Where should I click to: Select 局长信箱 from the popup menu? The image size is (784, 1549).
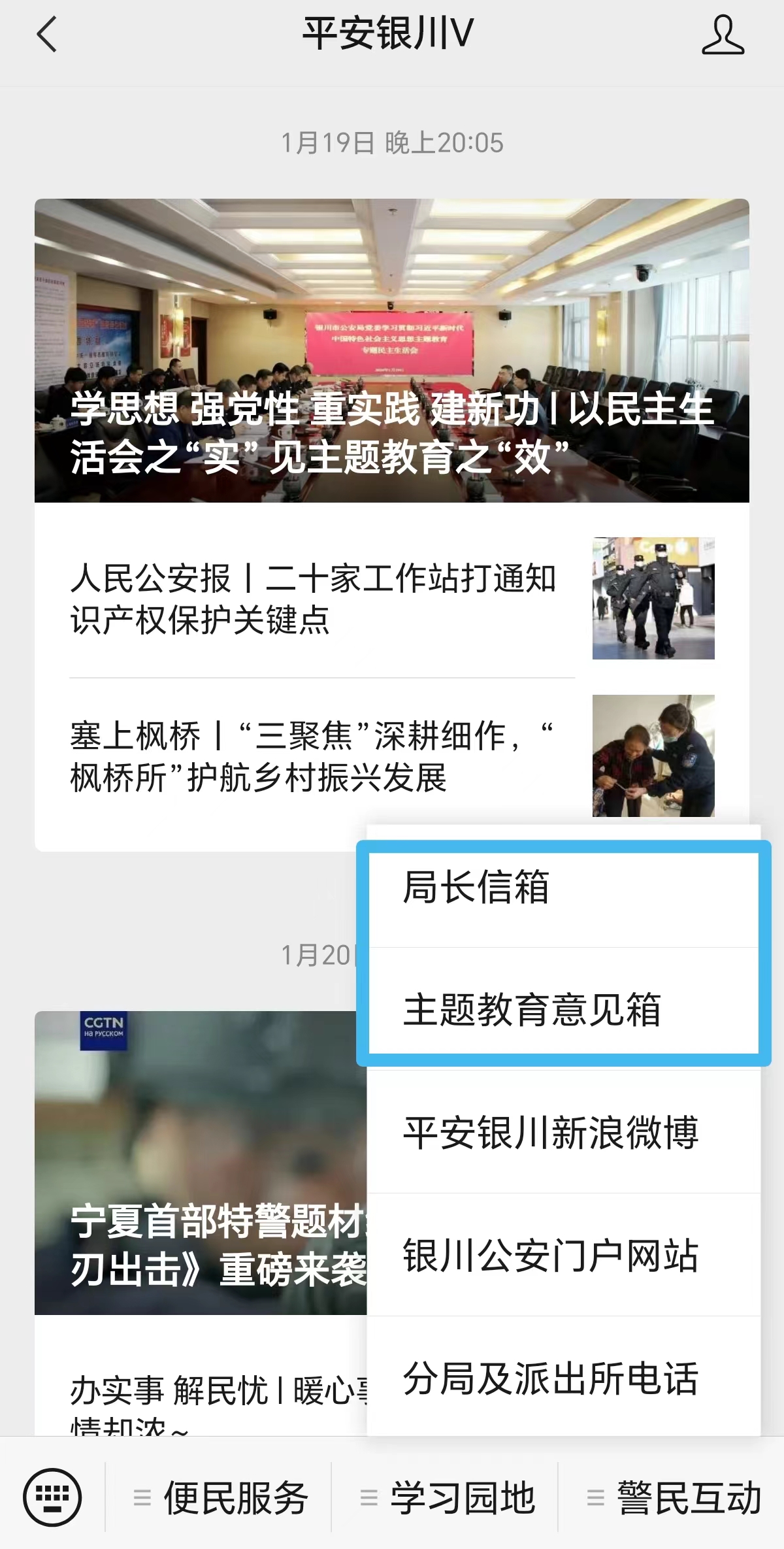(x=563, y=889)
